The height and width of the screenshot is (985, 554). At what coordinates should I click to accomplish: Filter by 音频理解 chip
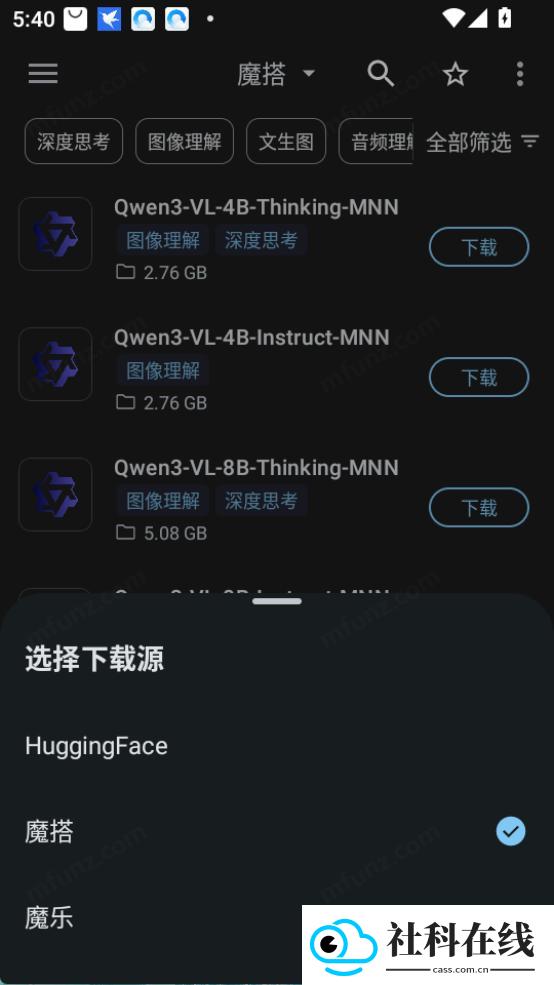coord(376,141)
